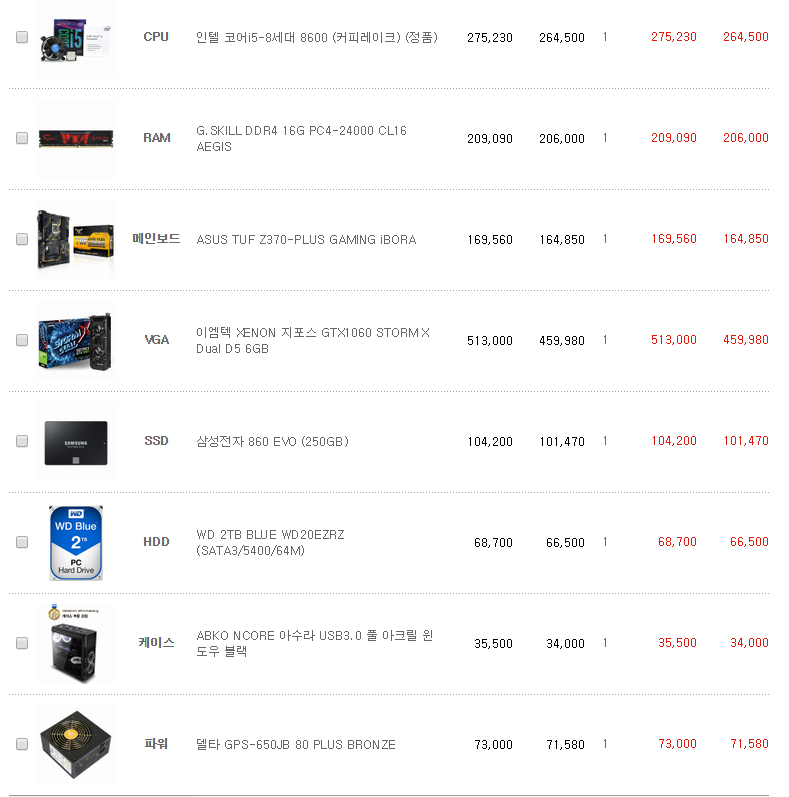Mark the VGA GTX1060 row checkbox
The width and height of the screenshot is (789, 797).
coord(22,340)
